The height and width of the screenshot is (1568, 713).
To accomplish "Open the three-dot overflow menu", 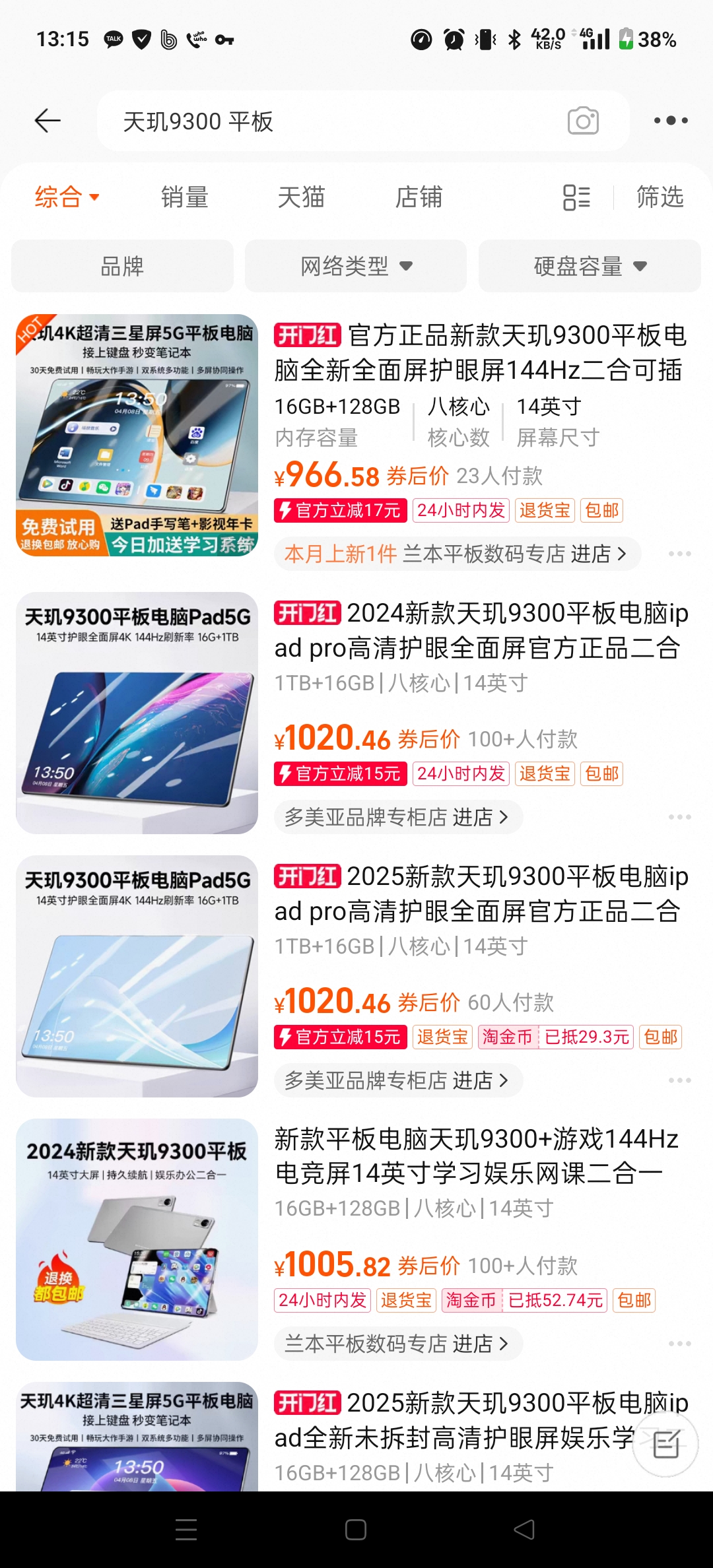I will point(671,121).
